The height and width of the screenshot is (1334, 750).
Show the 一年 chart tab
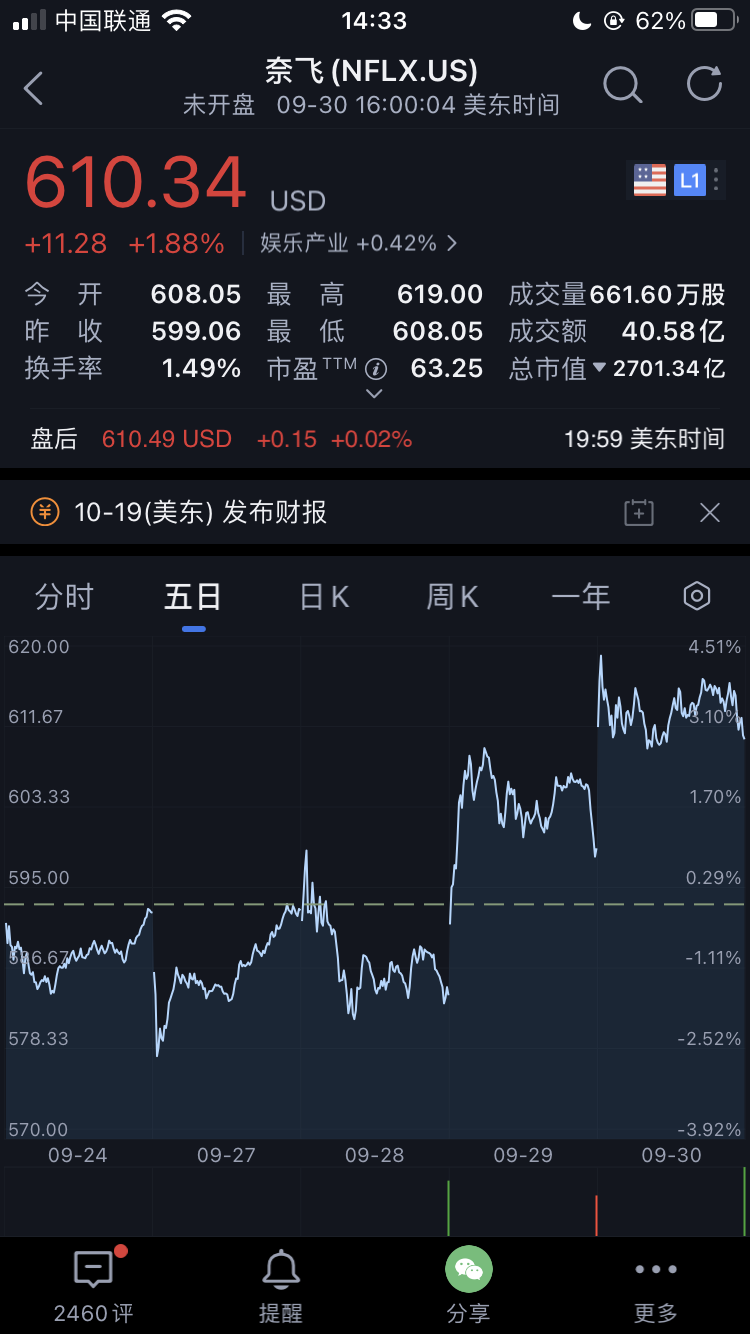tap(580, 597)
